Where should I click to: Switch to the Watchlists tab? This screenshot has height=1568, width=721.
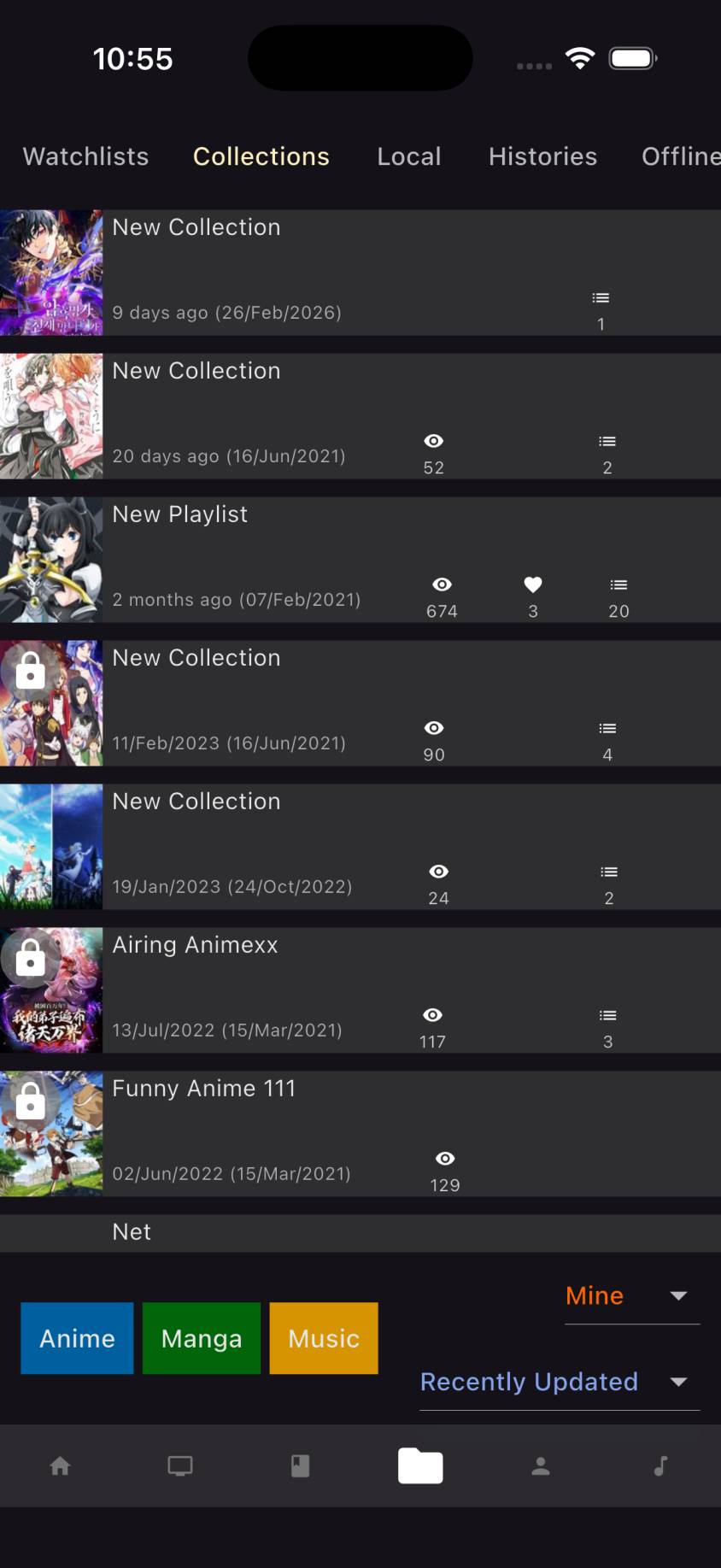(85, 156)
